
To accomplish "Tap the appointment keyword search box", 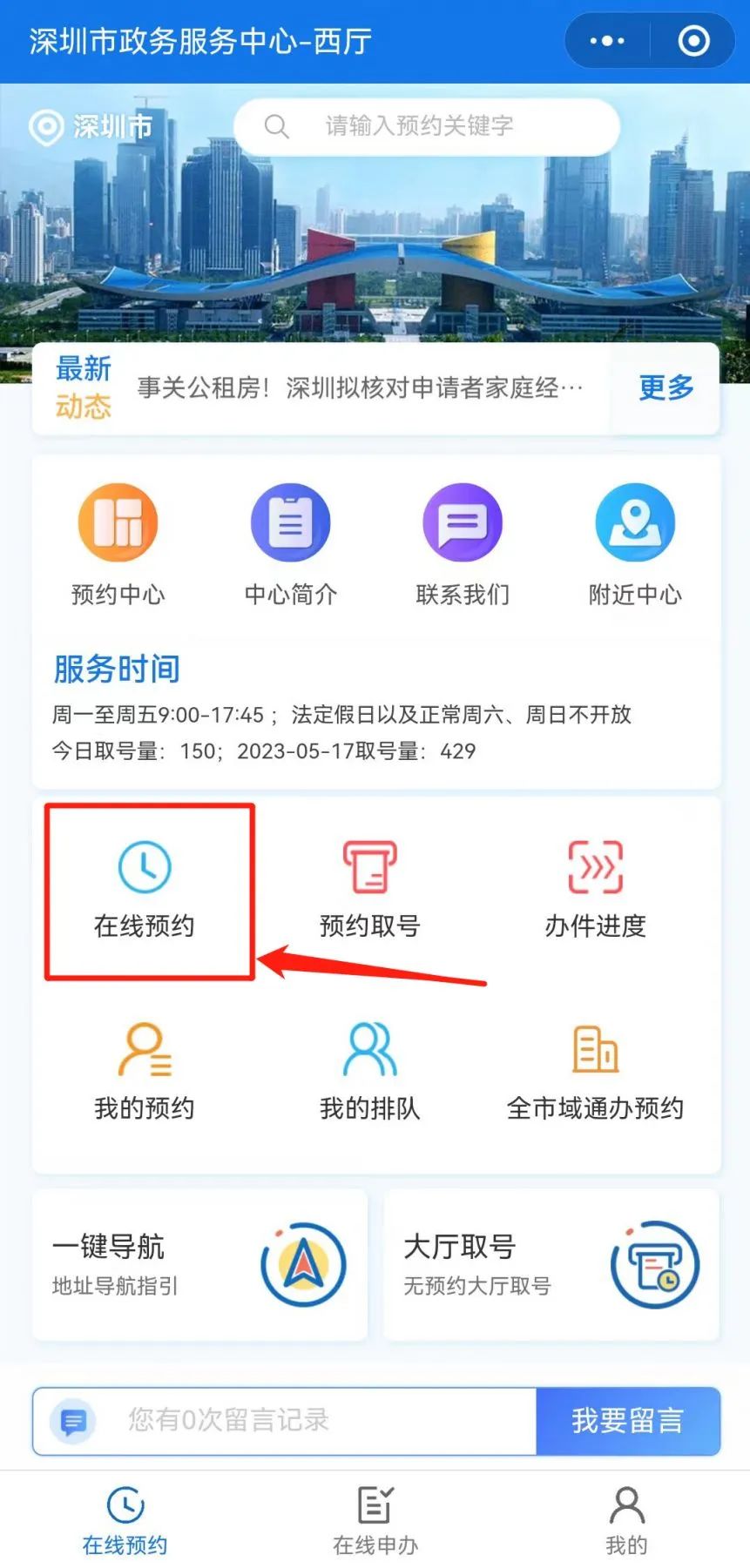I will click(x=427, y=127).
